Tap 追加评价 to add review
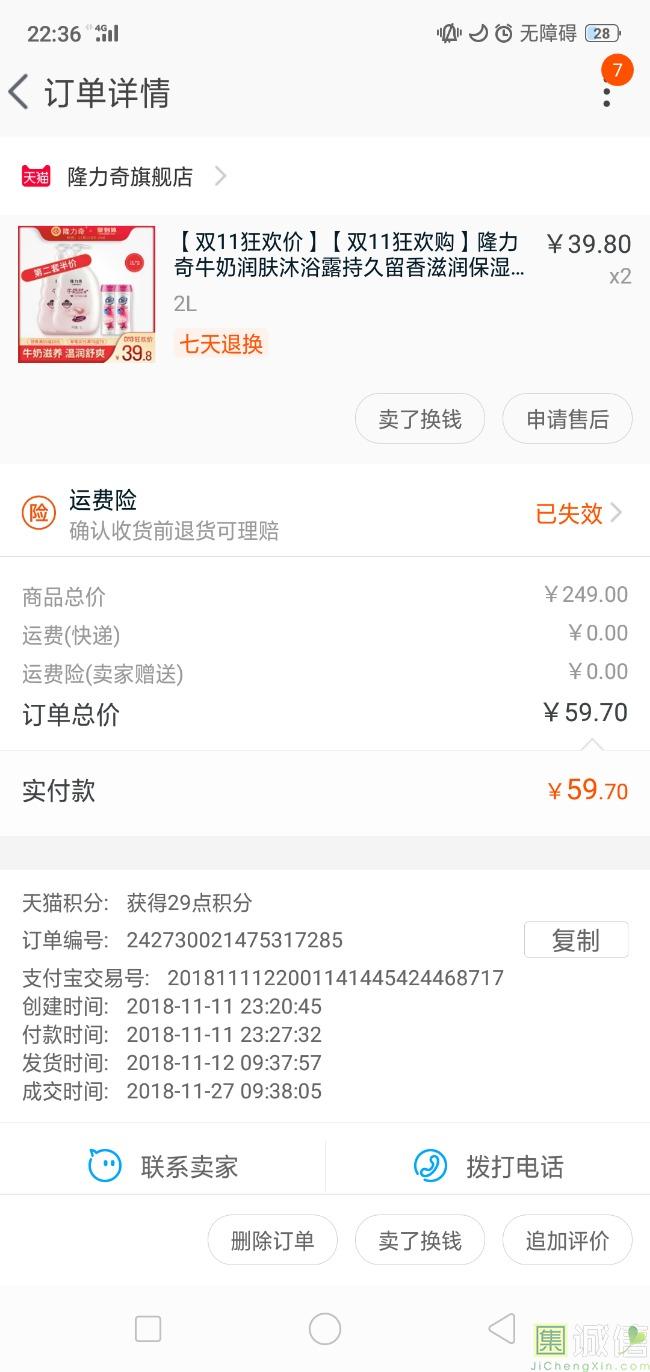This screenshot has height=1372, width=650. click(x=567, y=1241)
